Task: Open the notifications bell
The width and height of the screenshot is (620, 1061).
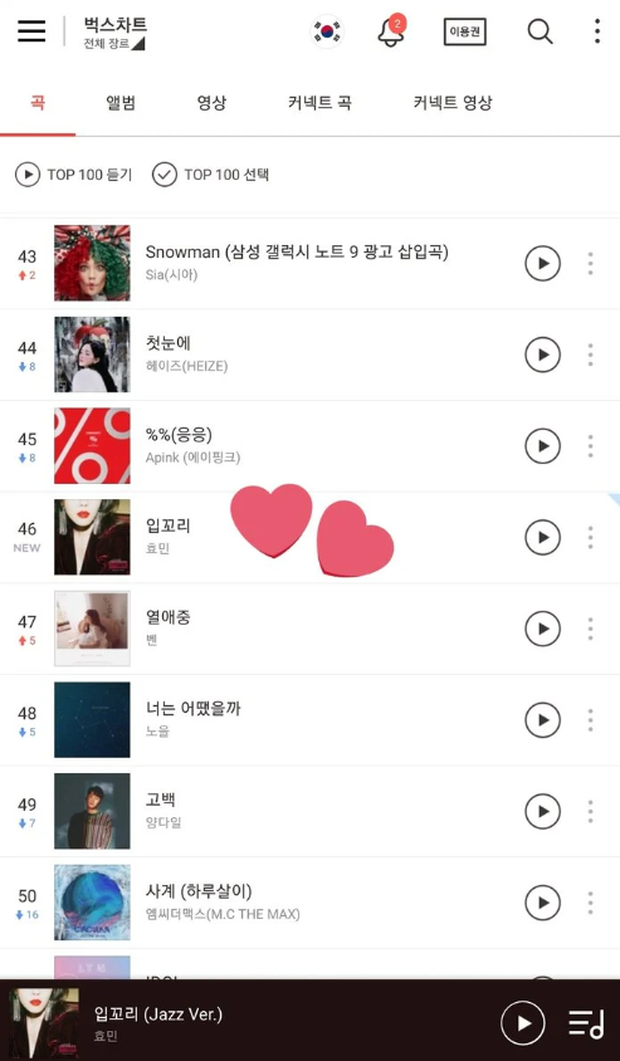Action: 391,31
